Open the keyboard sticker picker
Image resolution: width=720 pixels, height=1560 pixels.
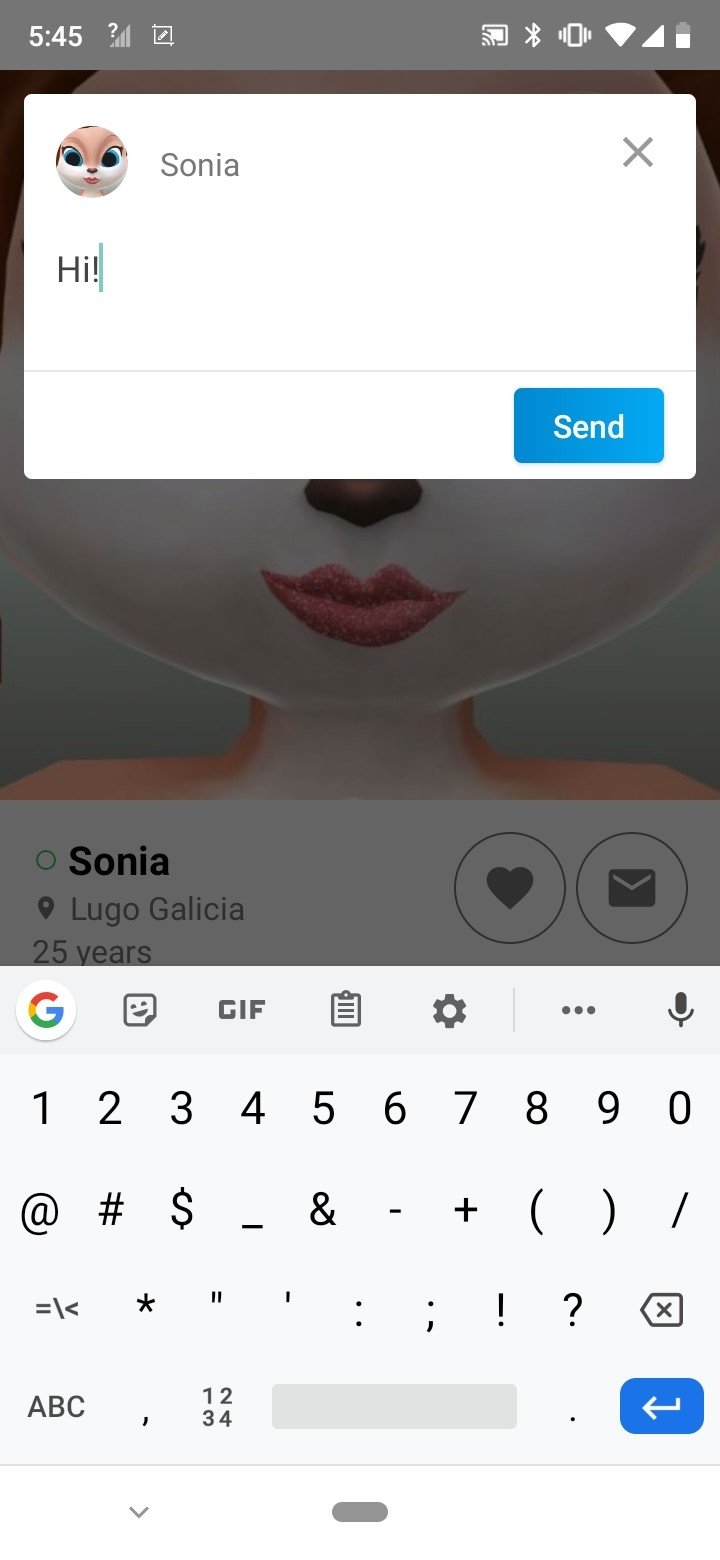140,1010
